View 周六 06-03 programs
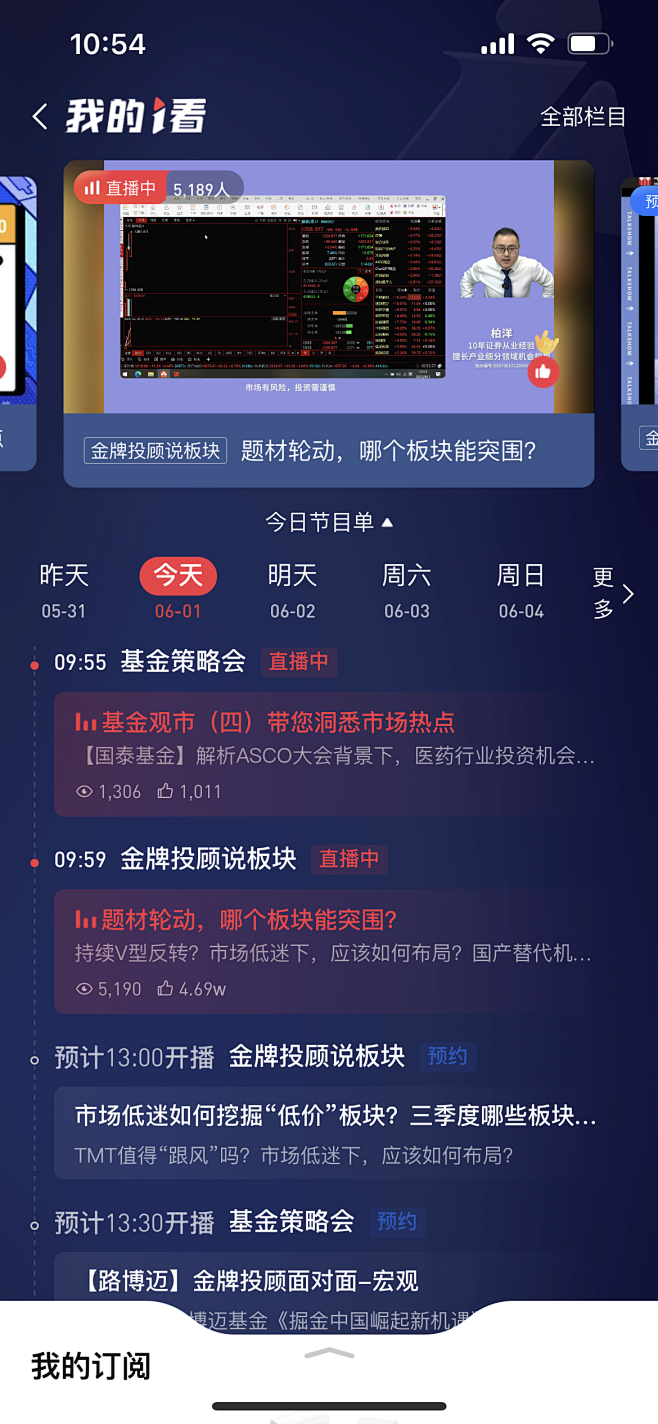The height and width of the screenshot is (1424, 658). (x=407, y=590)
